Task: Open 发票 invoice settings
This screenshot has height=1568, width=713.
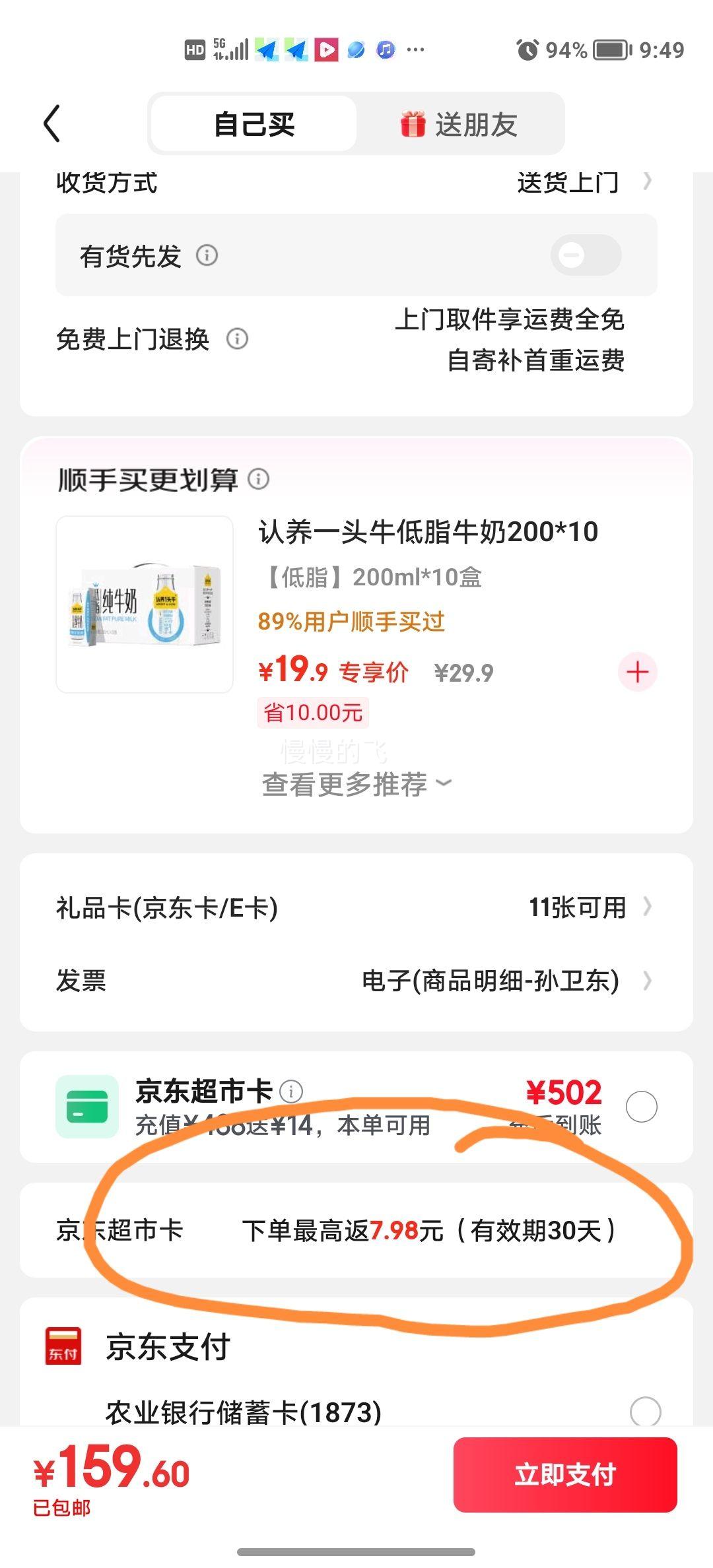Action: [x=356, y=981]
